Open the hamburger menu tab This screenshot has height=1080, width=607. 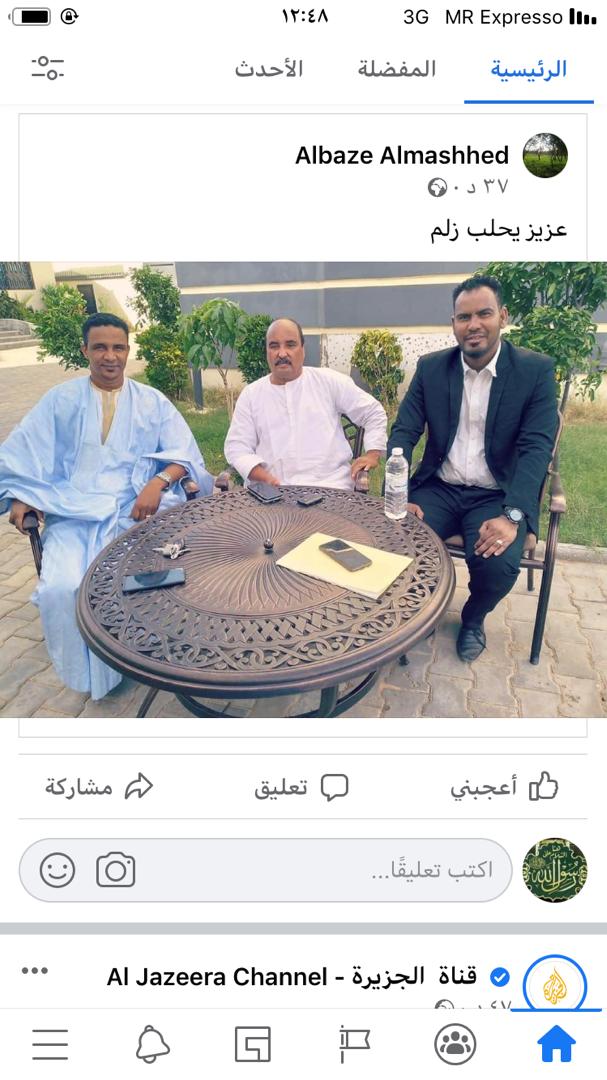(50, 1044)
